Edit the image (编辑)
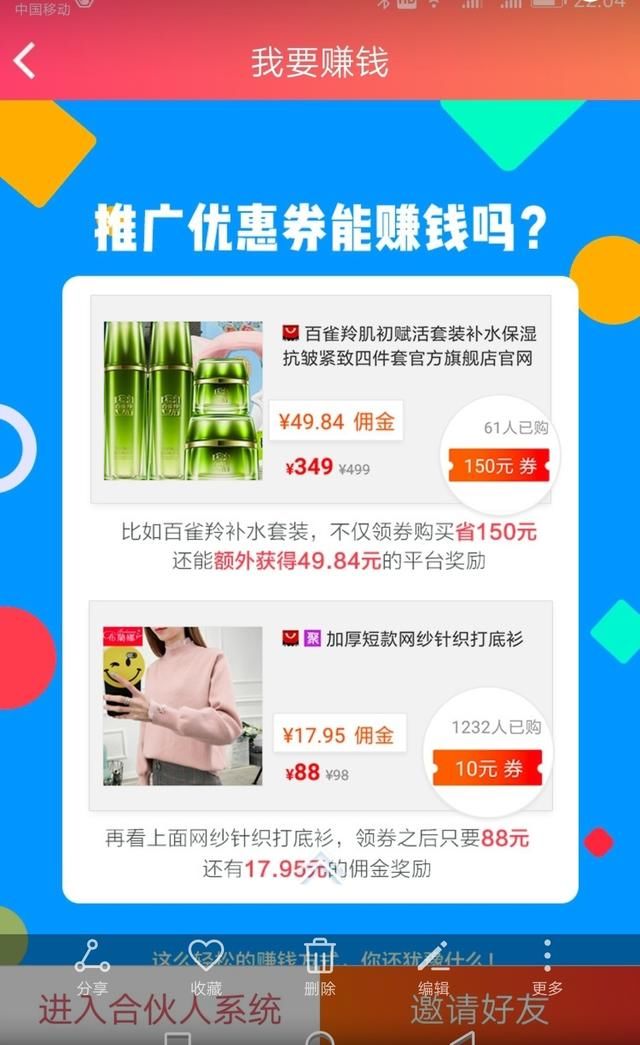 coord(433,965)
